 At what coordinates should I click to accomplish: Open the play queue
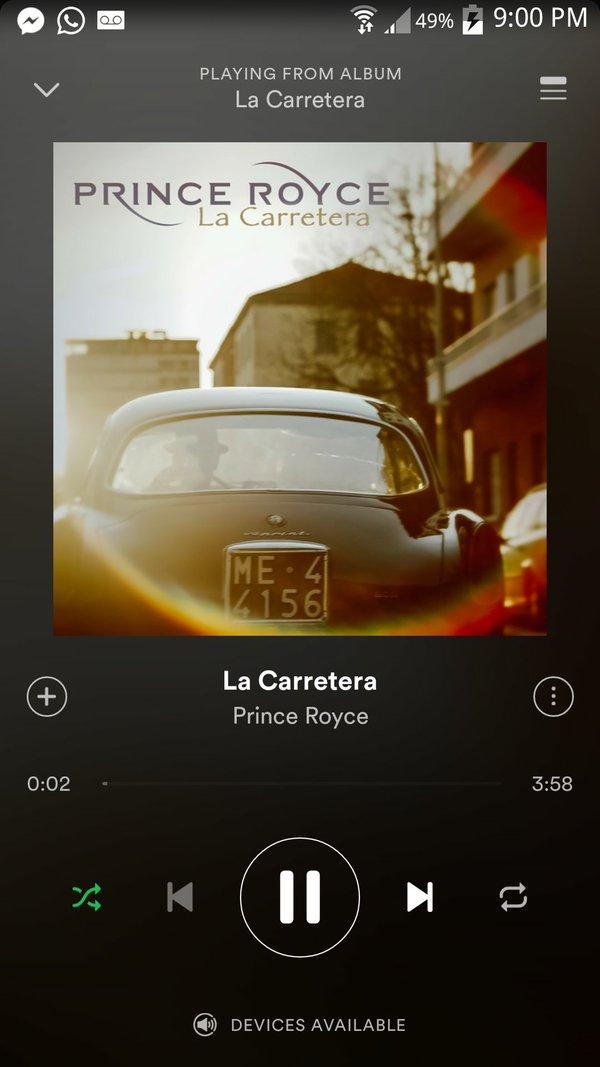(553, 89)
